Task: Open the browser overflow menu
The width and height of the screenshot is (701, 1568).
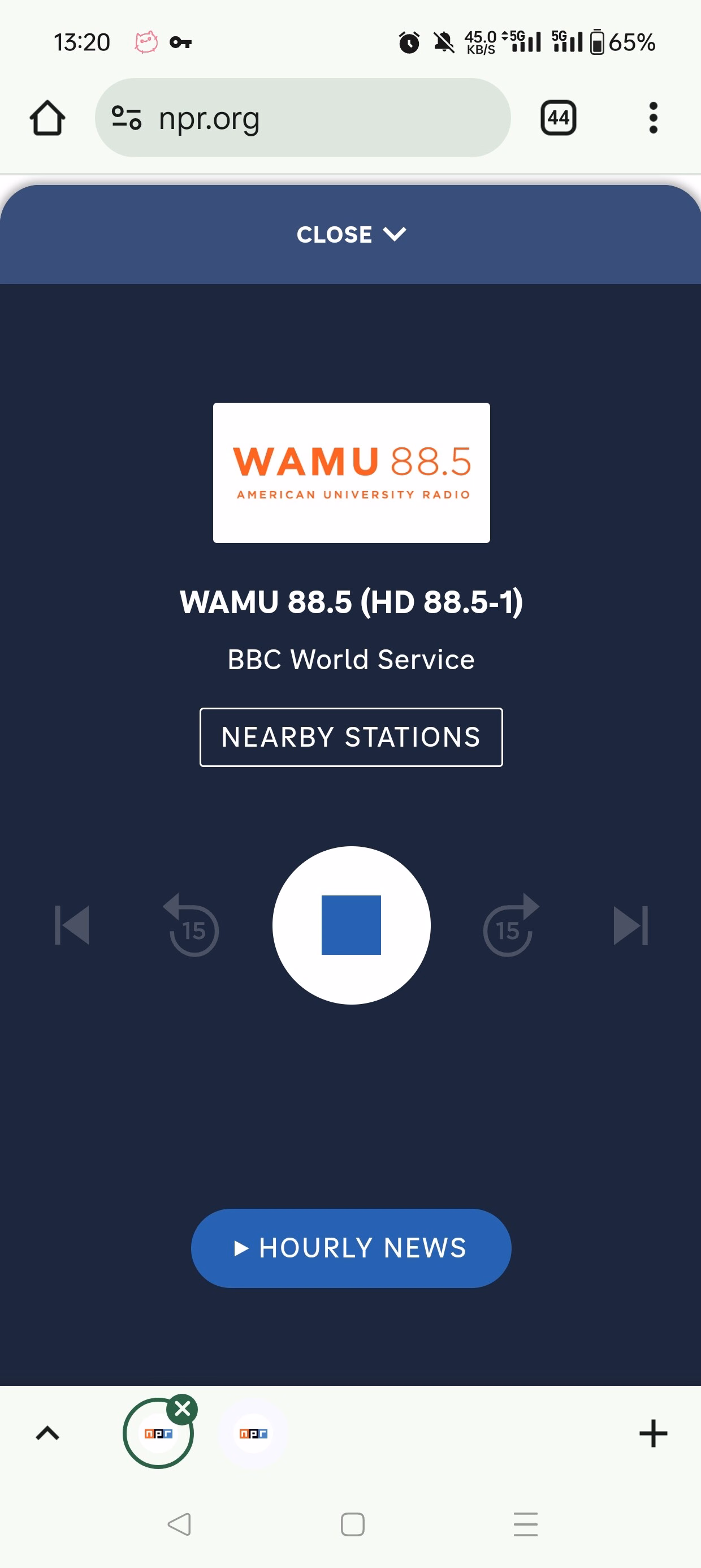Action: (653, 118)
